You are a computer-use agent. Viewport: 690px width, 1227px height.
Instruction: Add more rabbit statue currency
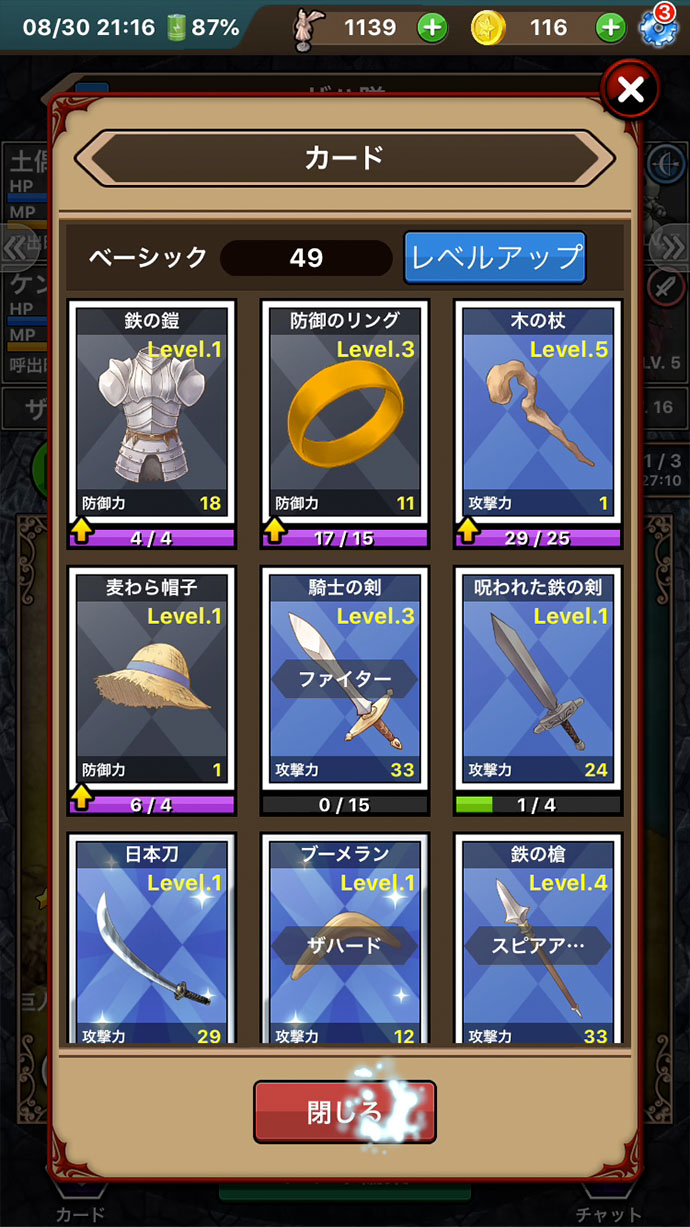point(432,28)
